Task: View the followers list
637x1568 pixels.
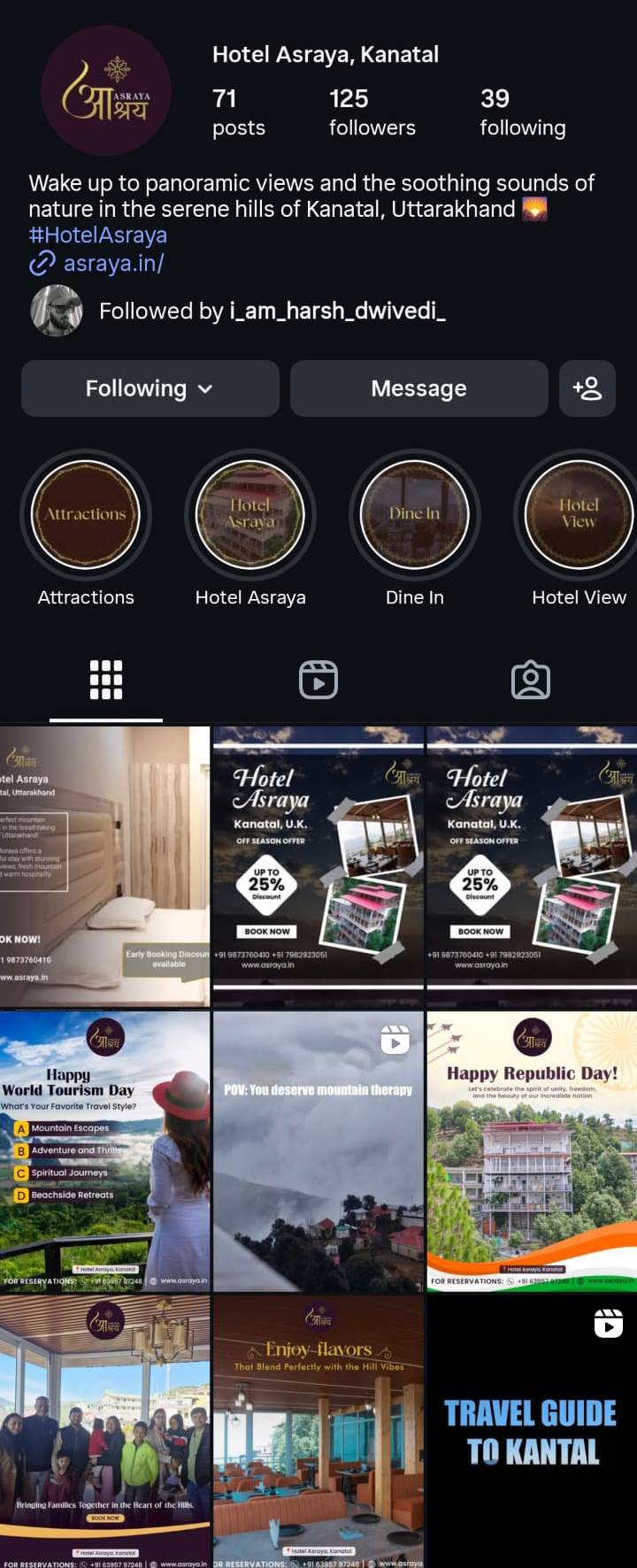Action: (372, 111)
